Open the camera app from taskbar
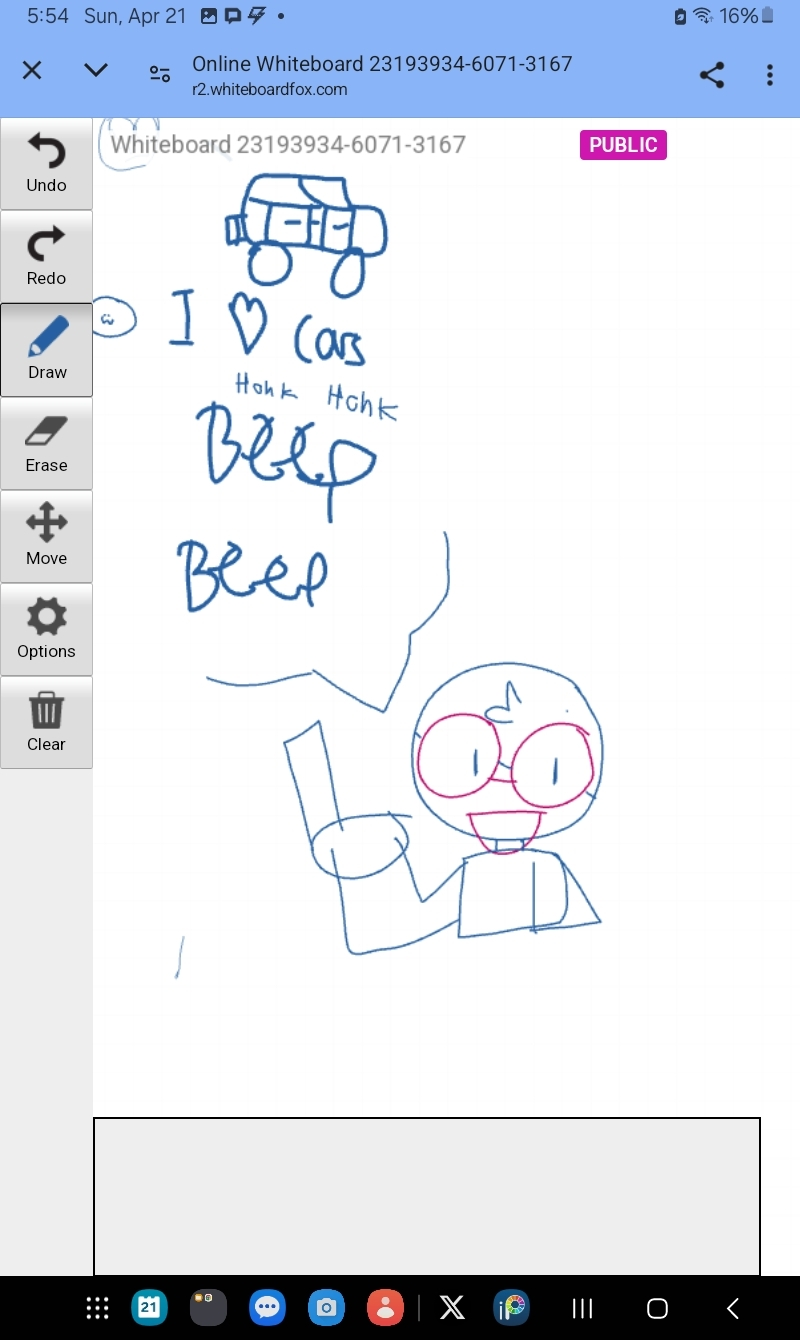This screenshot has width=800, height=1340. 326,1307
